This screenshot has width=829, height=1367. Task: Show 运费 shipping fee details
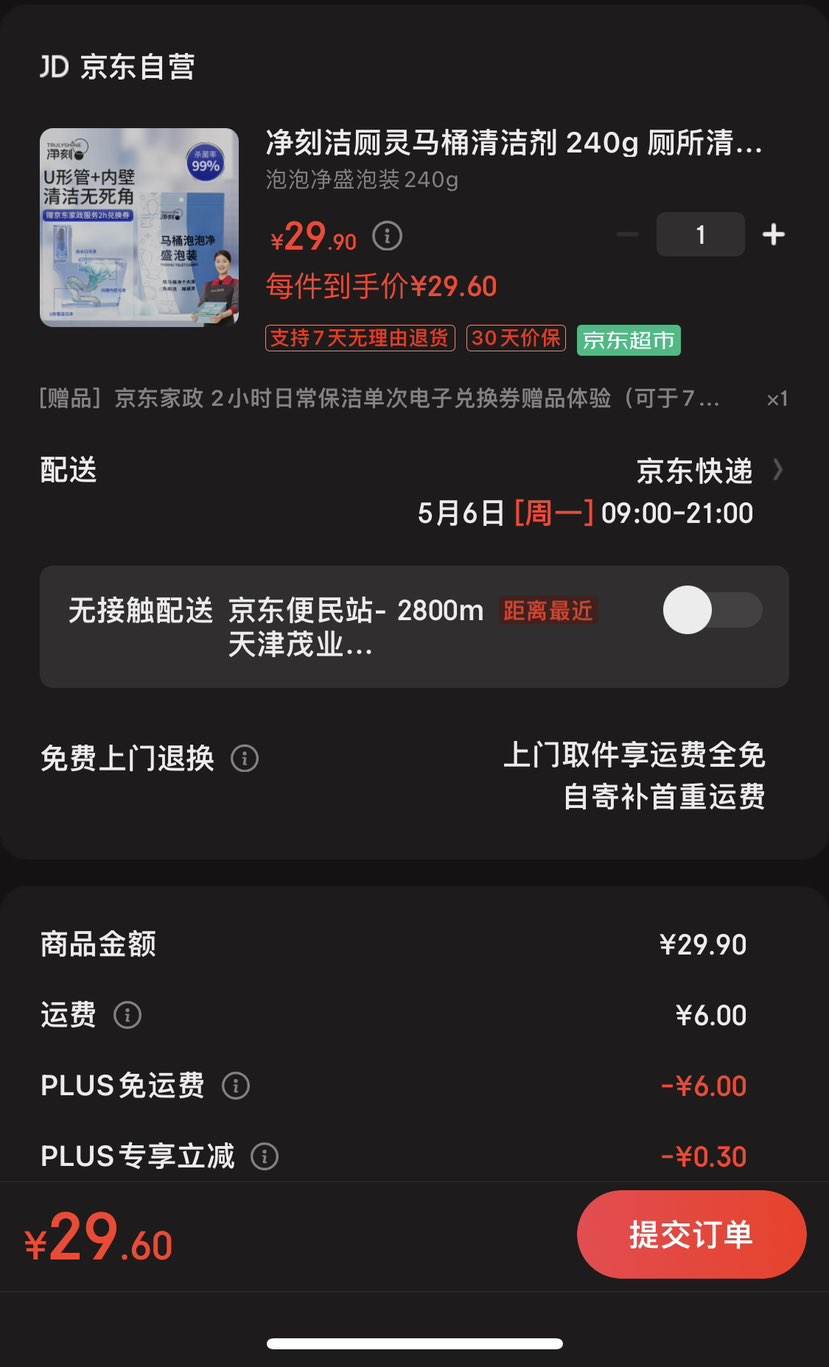pos(127,1015)
